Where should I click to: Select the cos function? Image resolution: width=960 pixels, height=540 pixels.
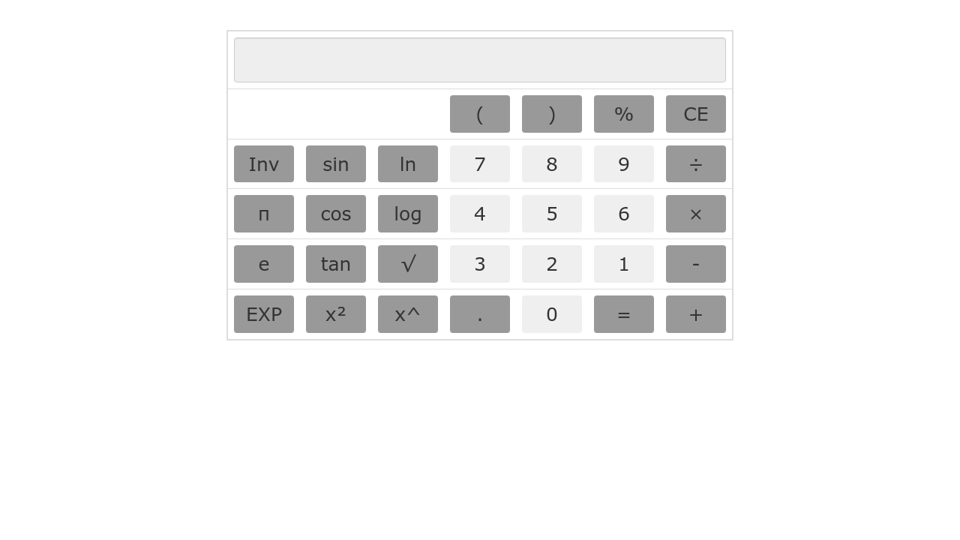click(335, 214)
